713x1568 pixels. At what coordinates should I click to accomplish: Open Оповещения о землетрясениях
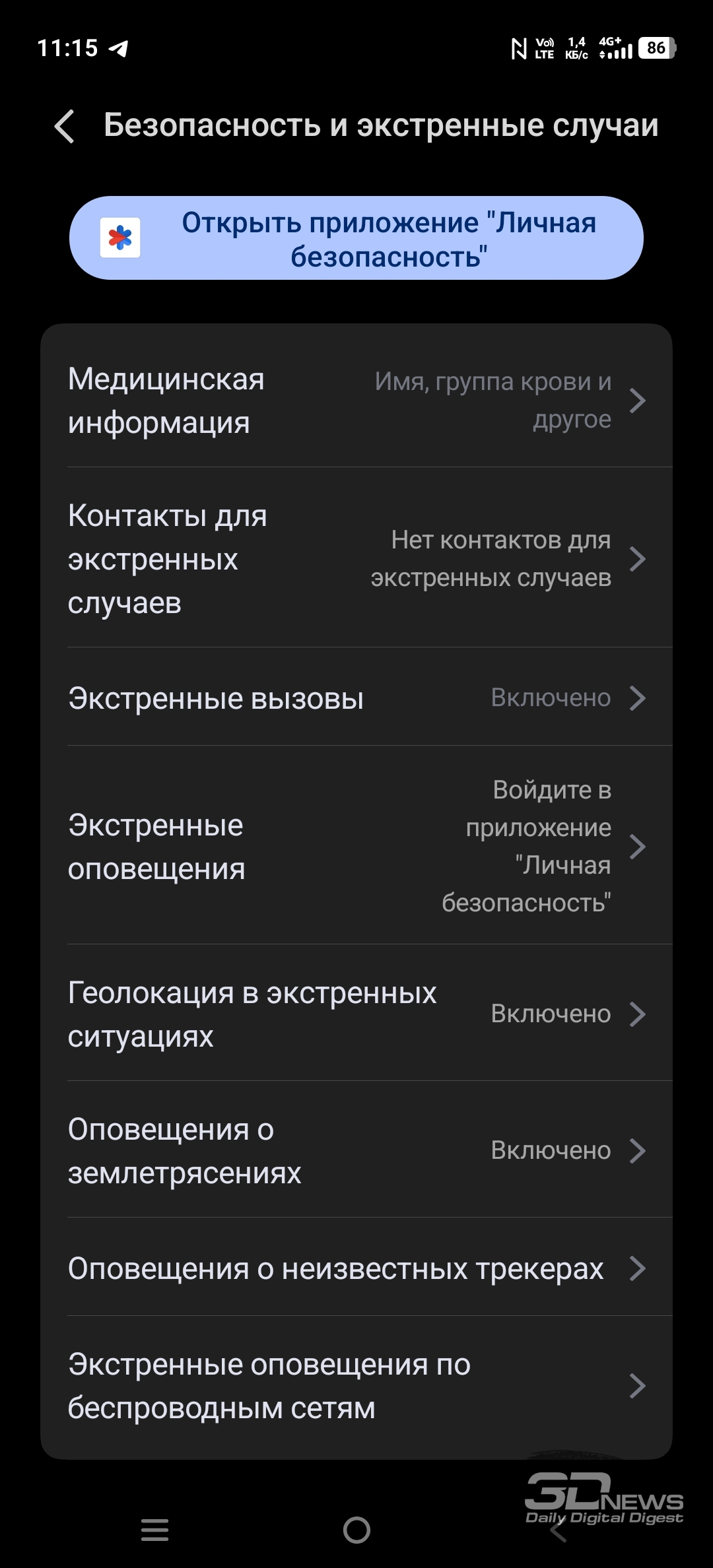coord(356,1150)
